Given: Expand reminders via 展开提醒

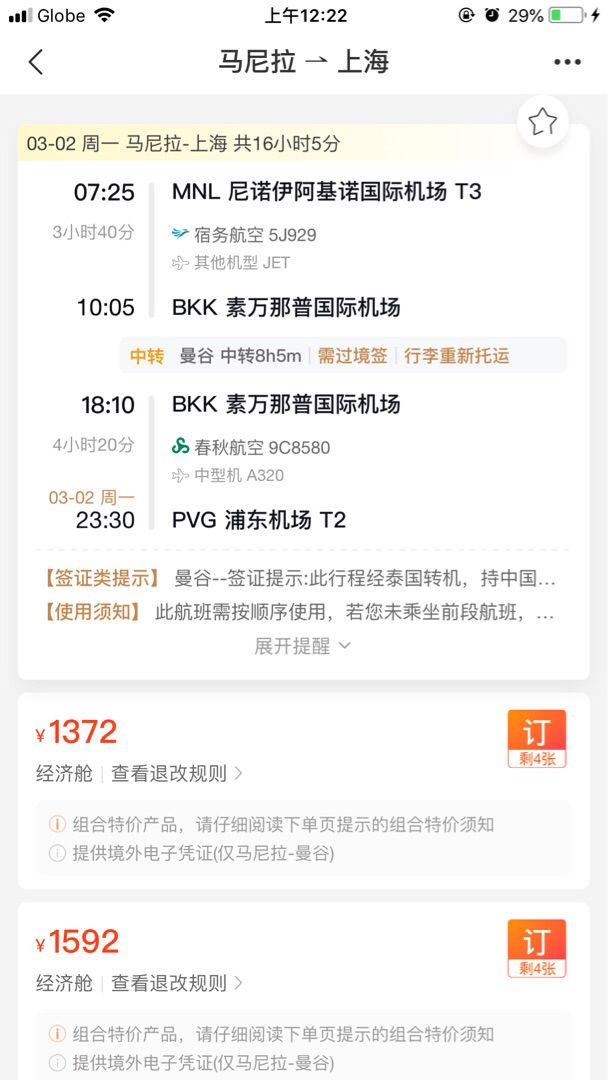Looking at the screenshot, I should click(x=302, y=646).
